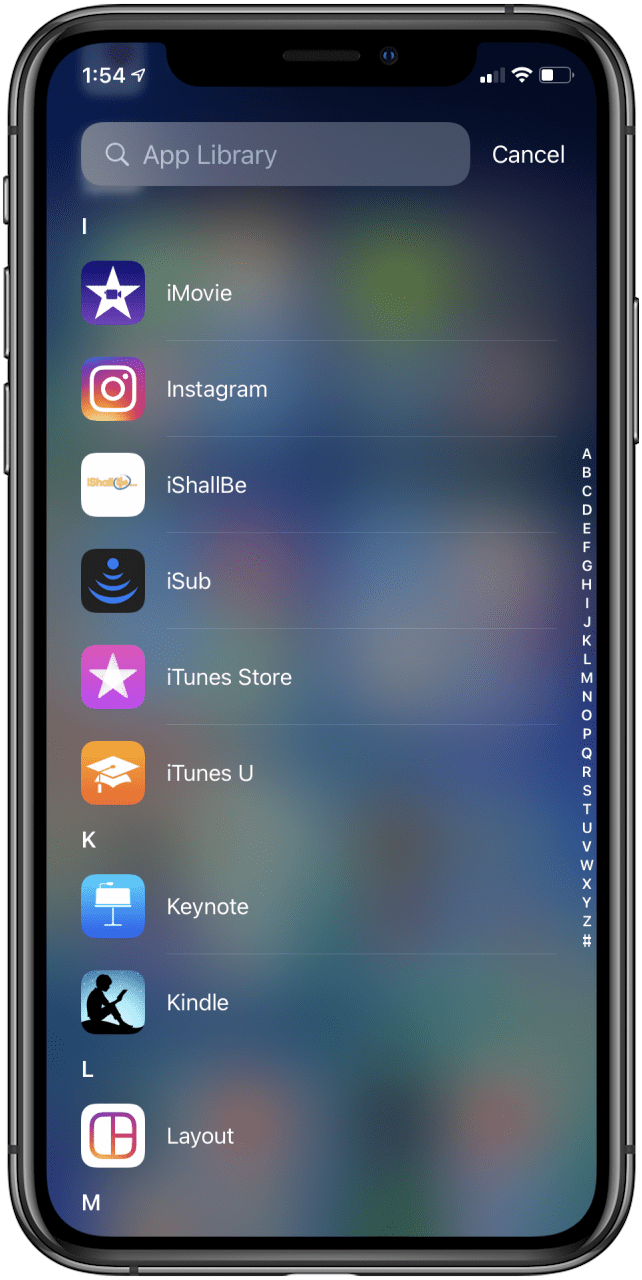Open iTunes Store
The image size is (642, 1280).
113,677
